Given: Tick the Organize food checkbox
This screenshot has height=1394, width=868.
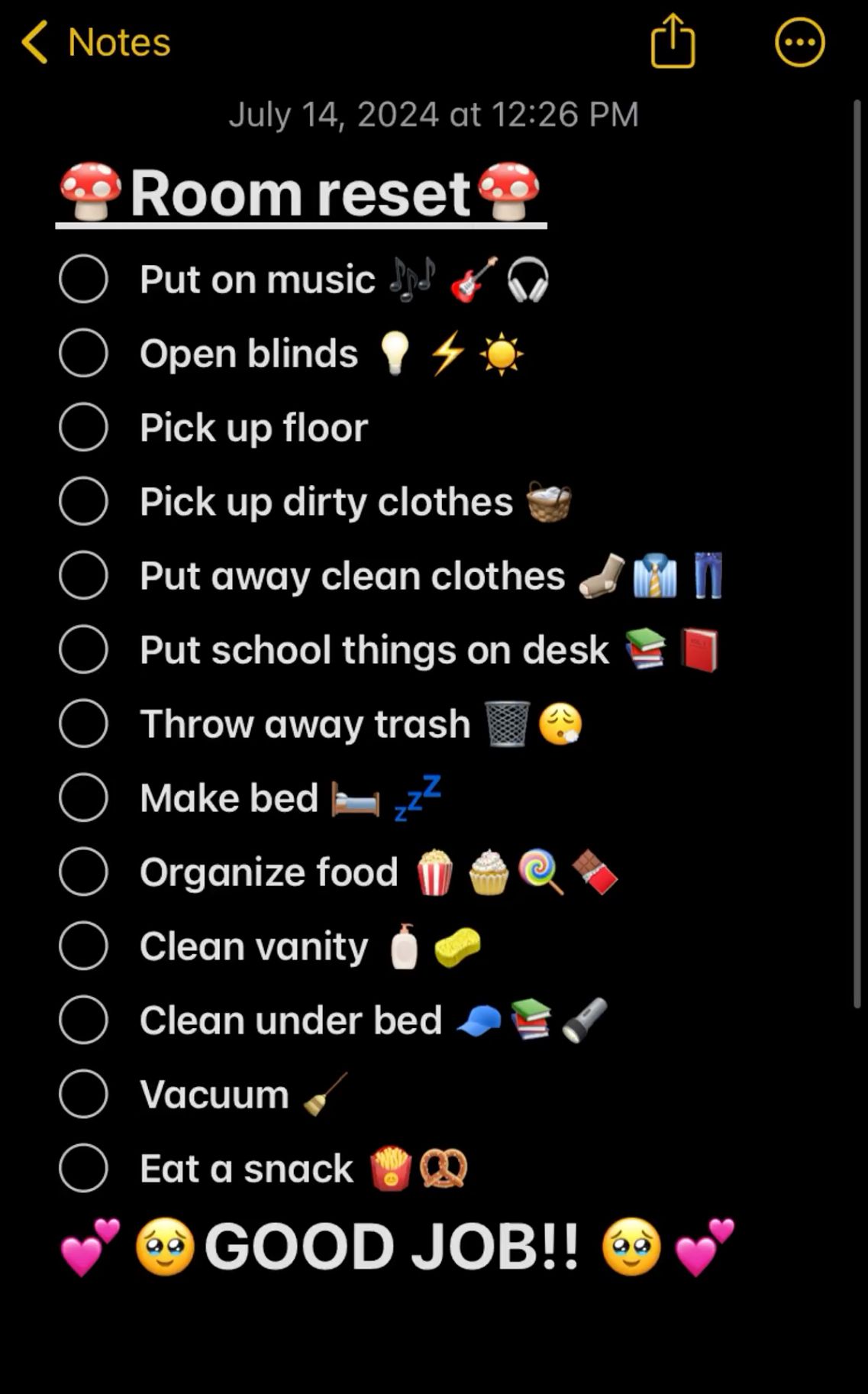Looking at the screenshot, I should [x=83, y=872].
